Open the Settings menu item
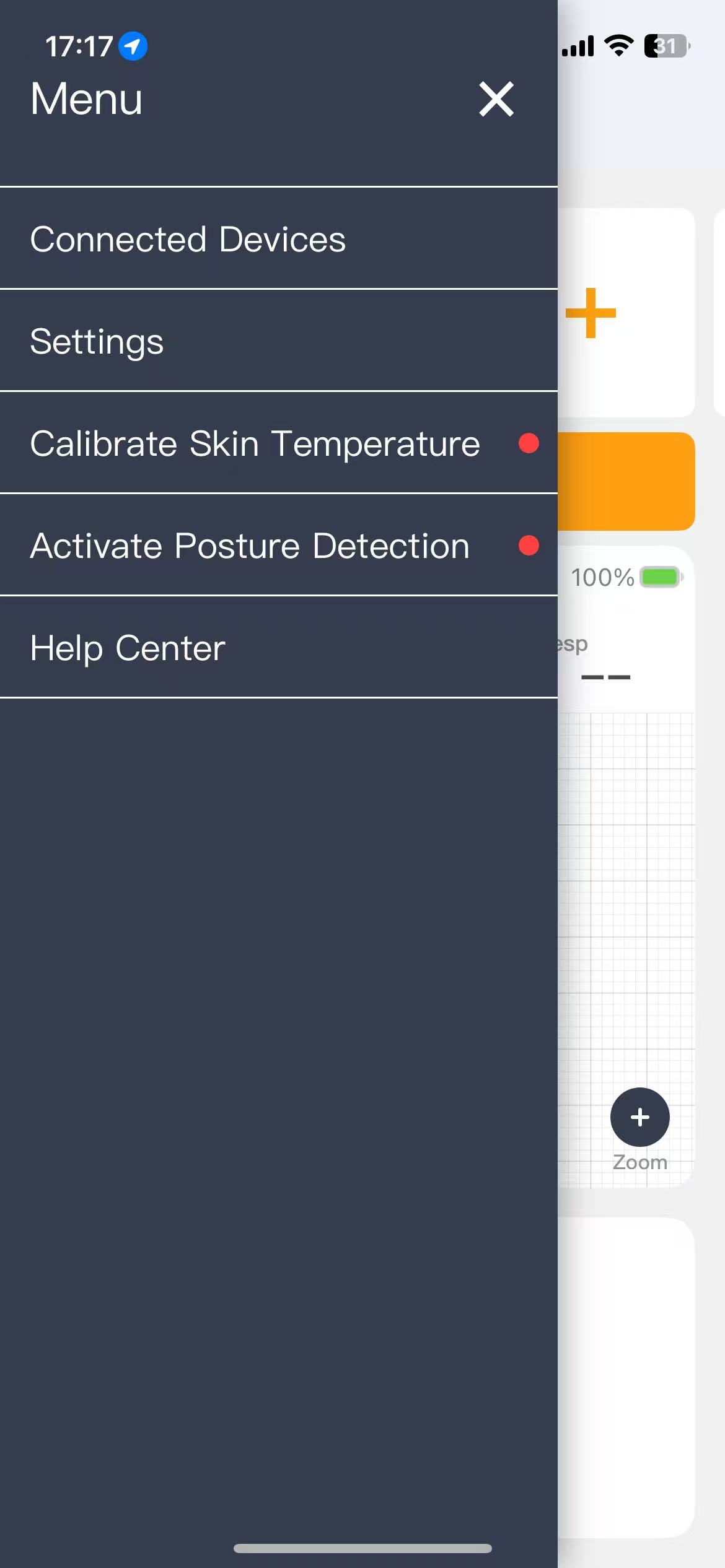Image resolution: width=725 pixels, height=1568 pixels. pyautogui.click(x=97, y=341)
